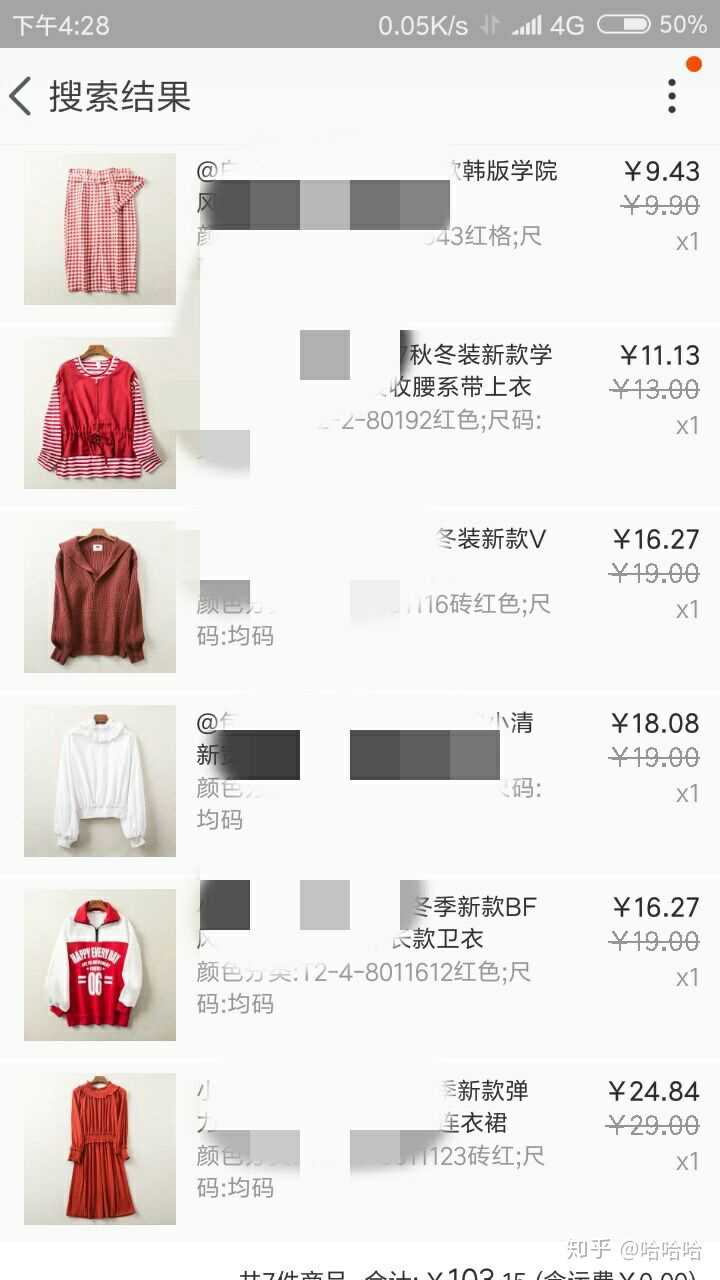
Task: Go back from search results
Action: click(x=22, y=97)
